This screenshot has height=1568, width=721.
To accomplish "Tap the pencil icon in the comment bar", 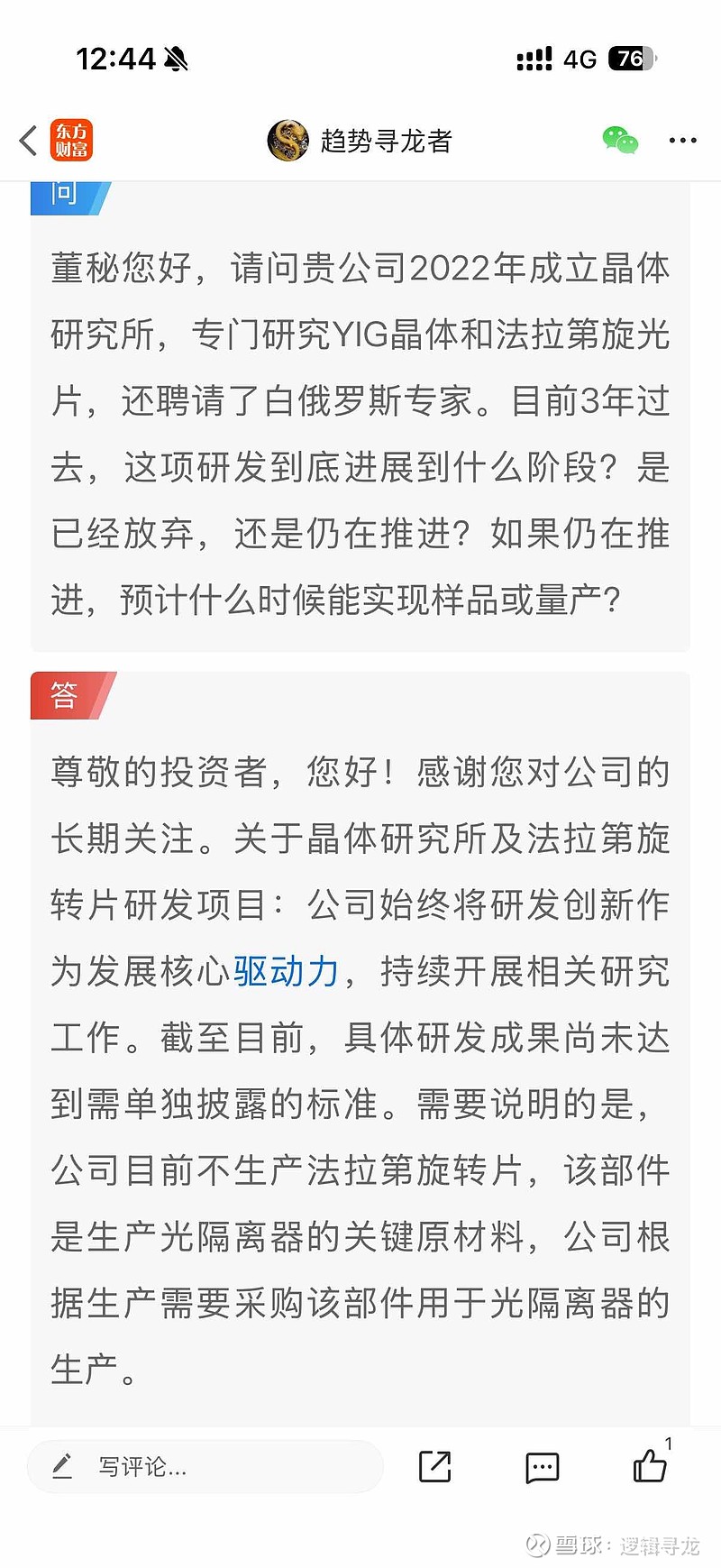I will (x=61, y=1467).
